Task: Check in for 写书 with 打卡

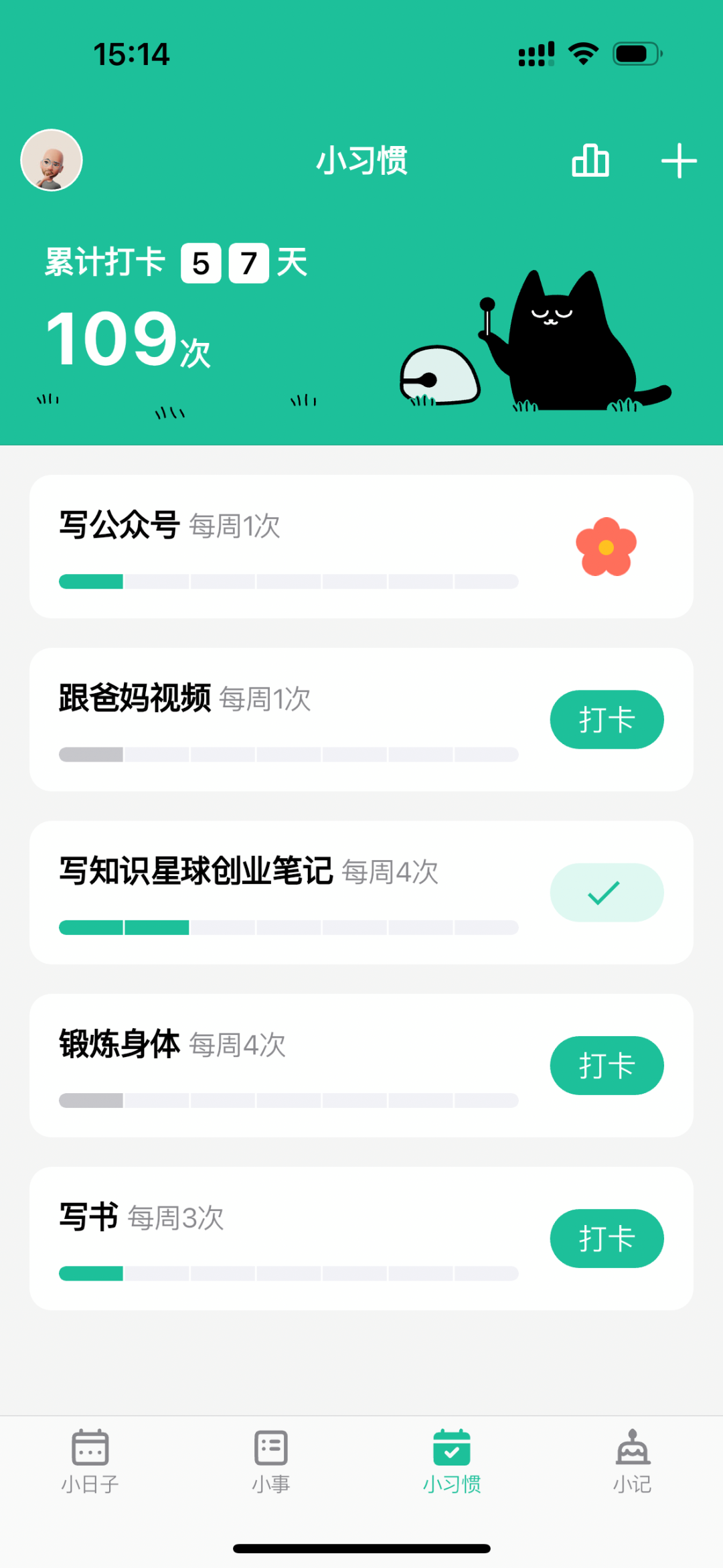Action: tap(607, 1238)
